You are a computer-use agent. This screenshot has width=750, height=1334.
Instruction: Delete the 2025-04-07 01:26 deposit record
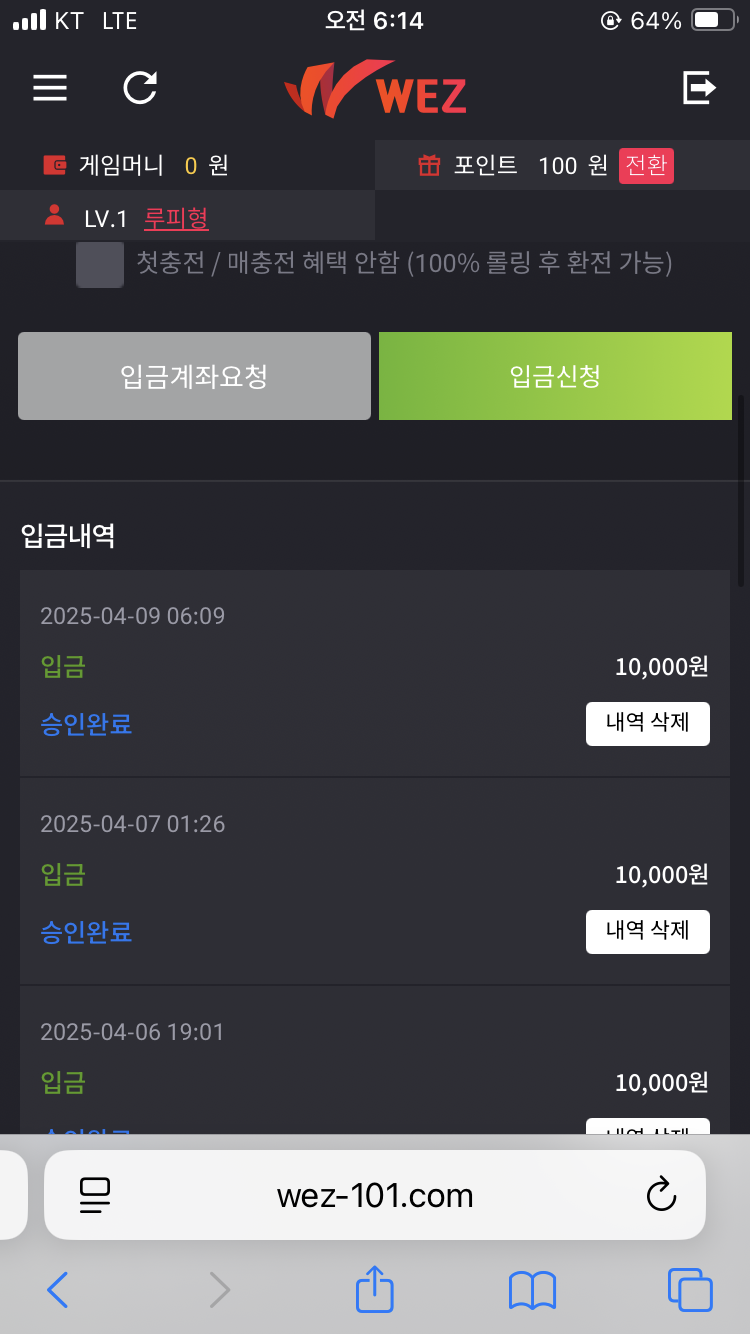[x=647, y=931]
